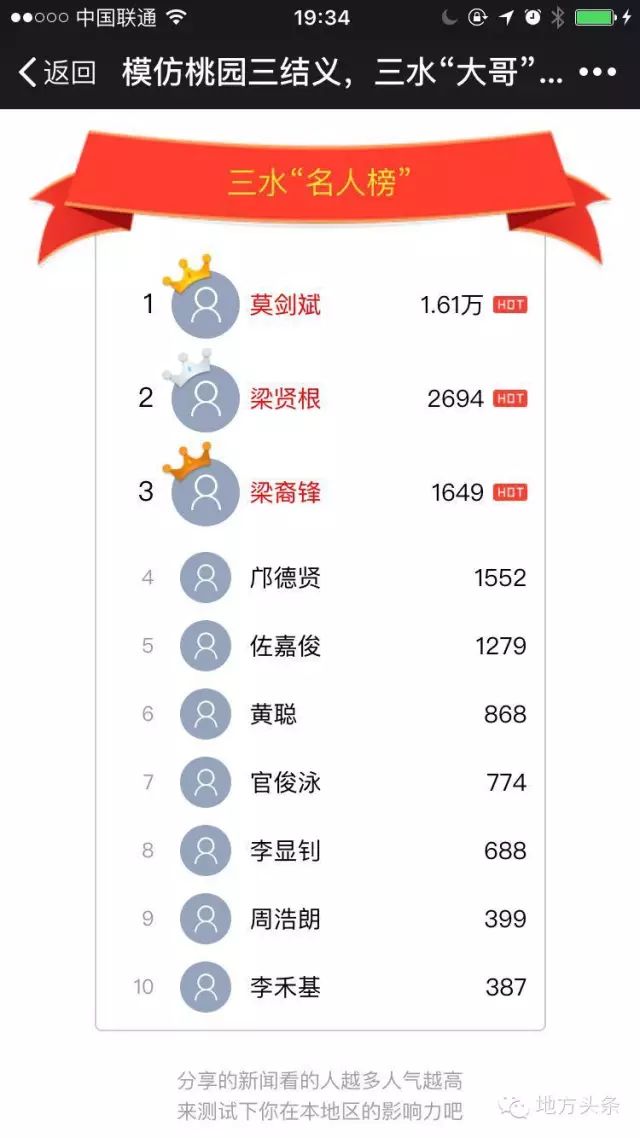Select 梁裔锋 in third place
Image resolution: width=640 pixels, height=1138 pixels.
tap(285, 492)
